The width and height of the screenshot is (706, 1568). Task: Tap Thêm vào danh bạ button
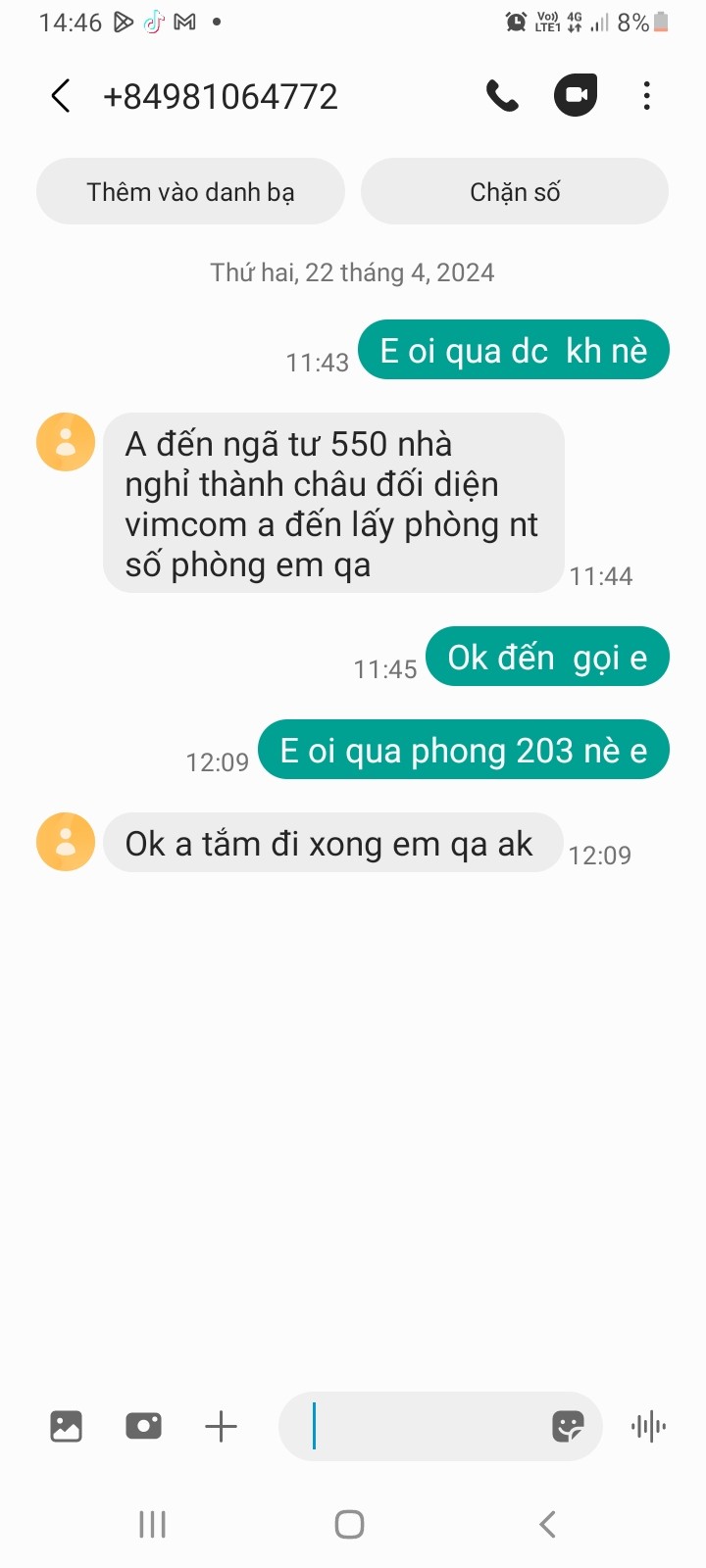(190, 191)
